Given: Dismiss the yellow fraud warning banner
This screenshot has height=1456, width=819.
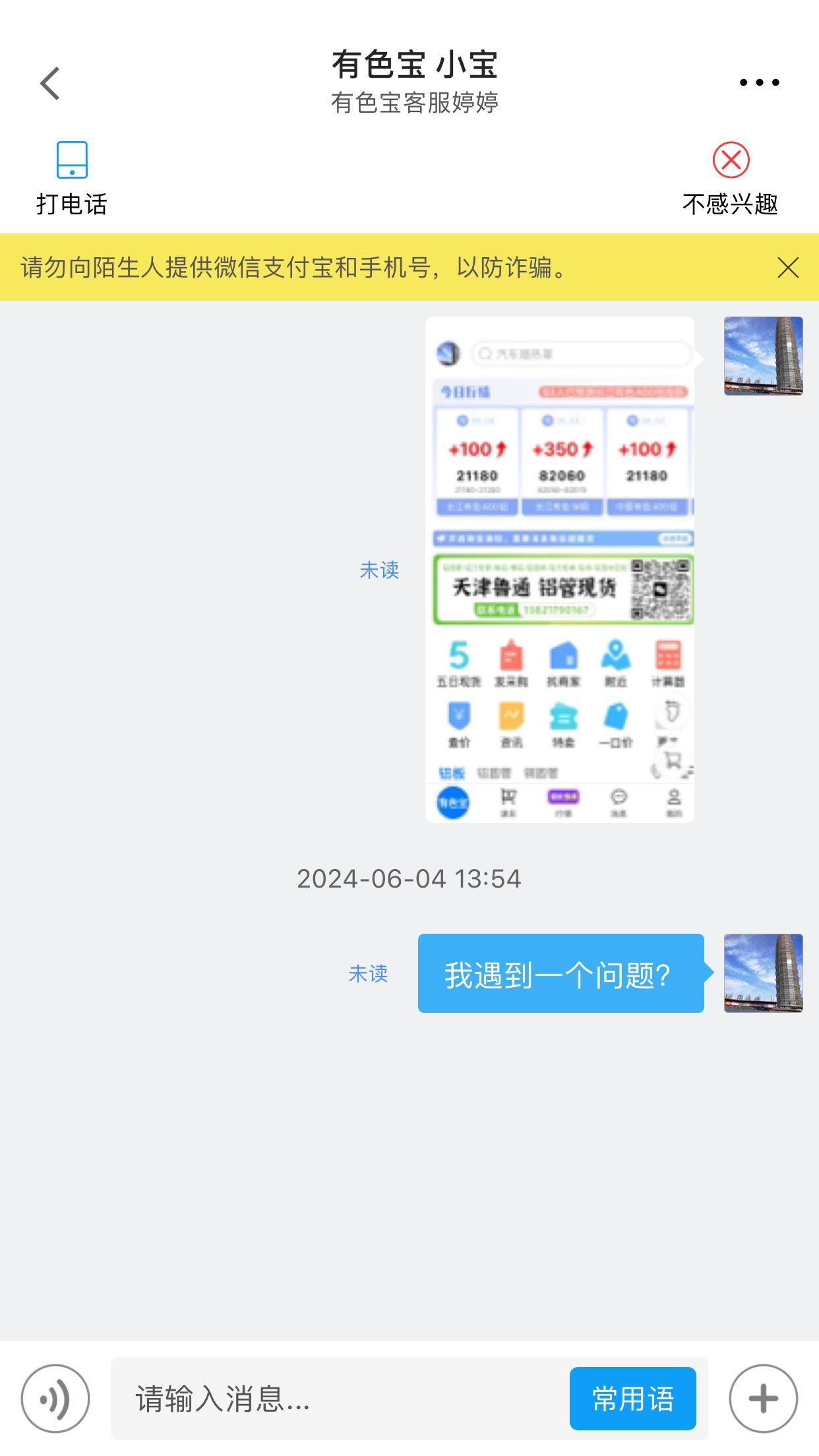Looking at the screenshot, I should [788, 268].
